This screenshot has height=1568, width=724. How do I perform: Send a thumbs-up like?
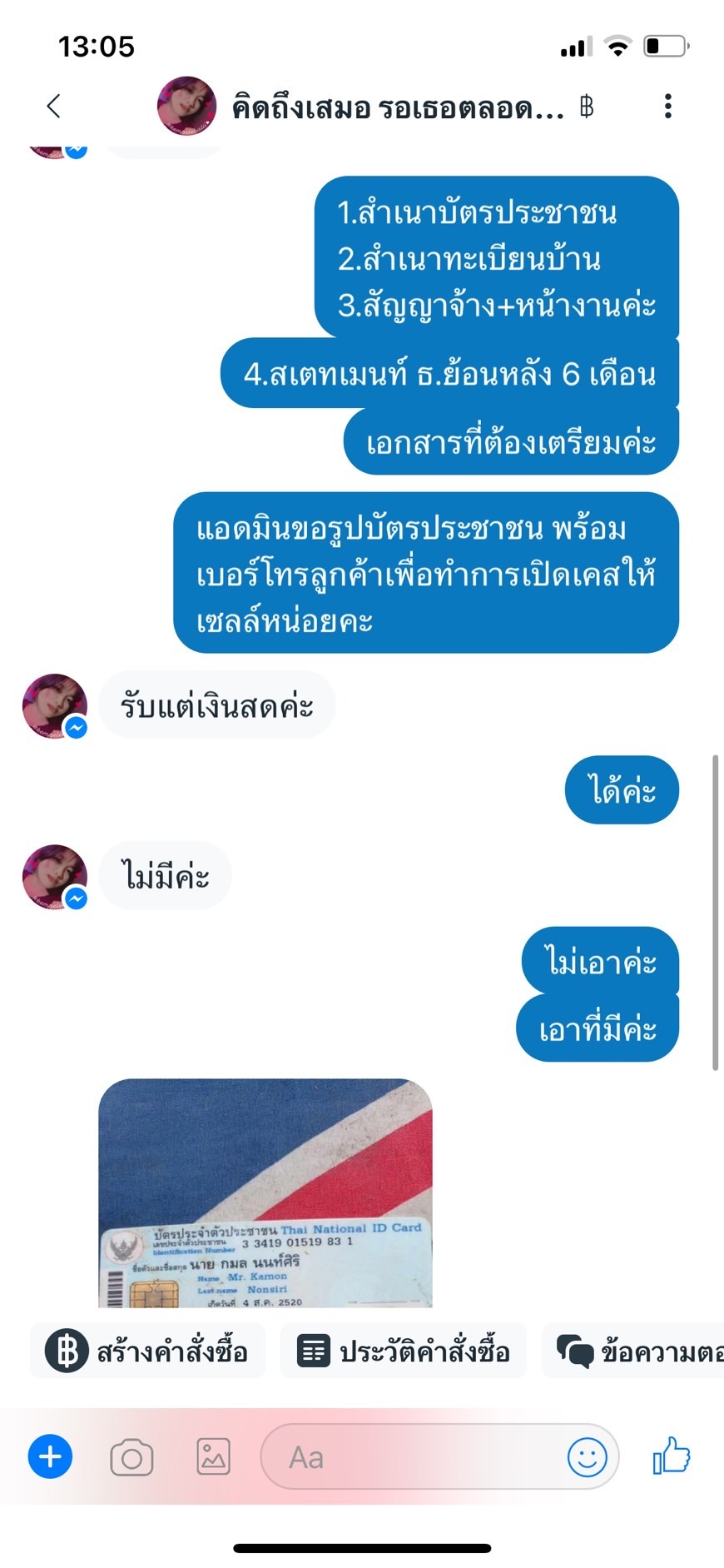click(x=672, y=1456)
